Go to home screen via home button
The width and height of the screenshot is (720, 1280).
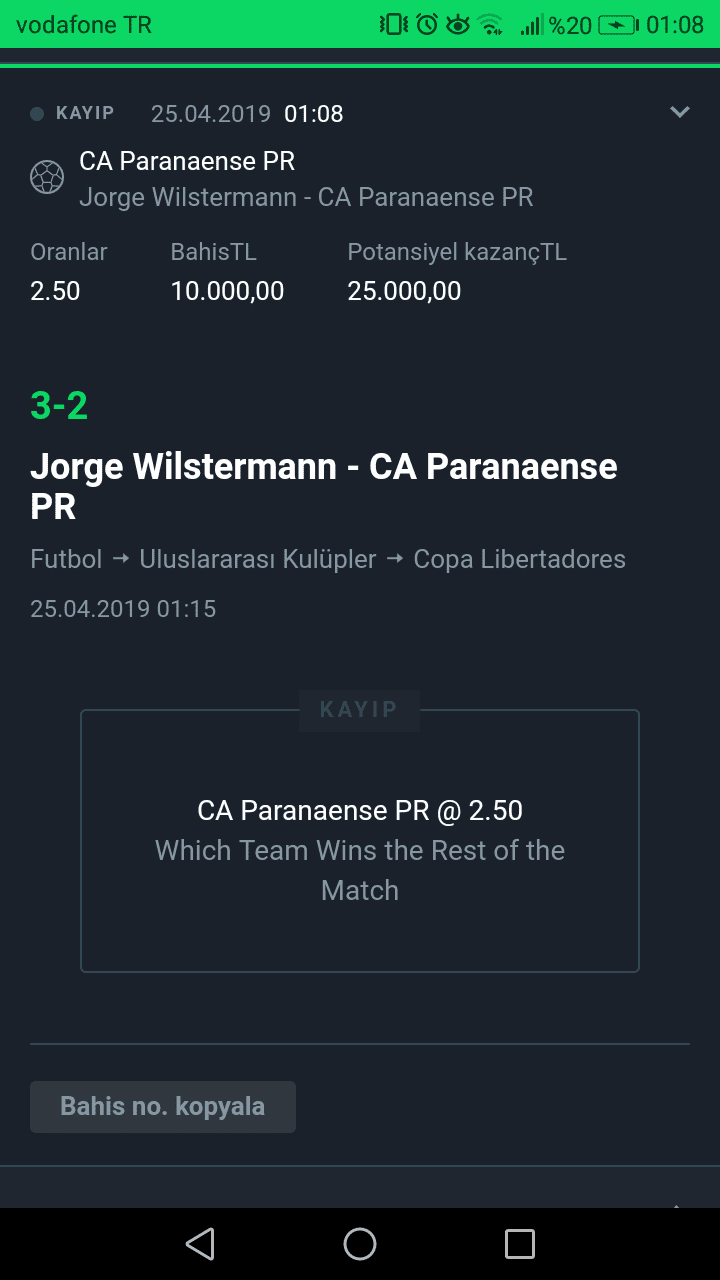click(x=360, y=1244)
